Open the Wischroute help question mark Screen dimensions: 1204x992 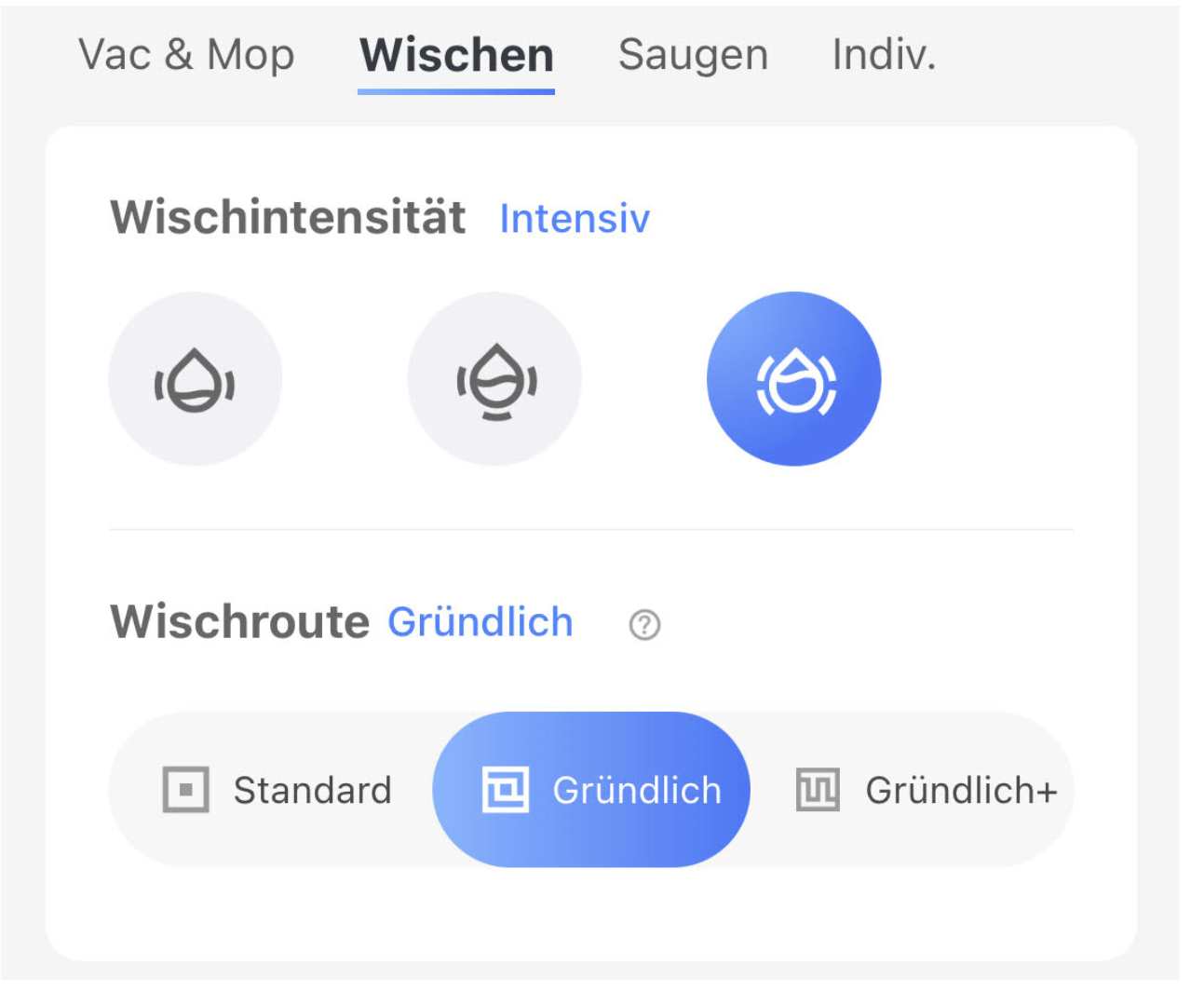pos(644,624)
